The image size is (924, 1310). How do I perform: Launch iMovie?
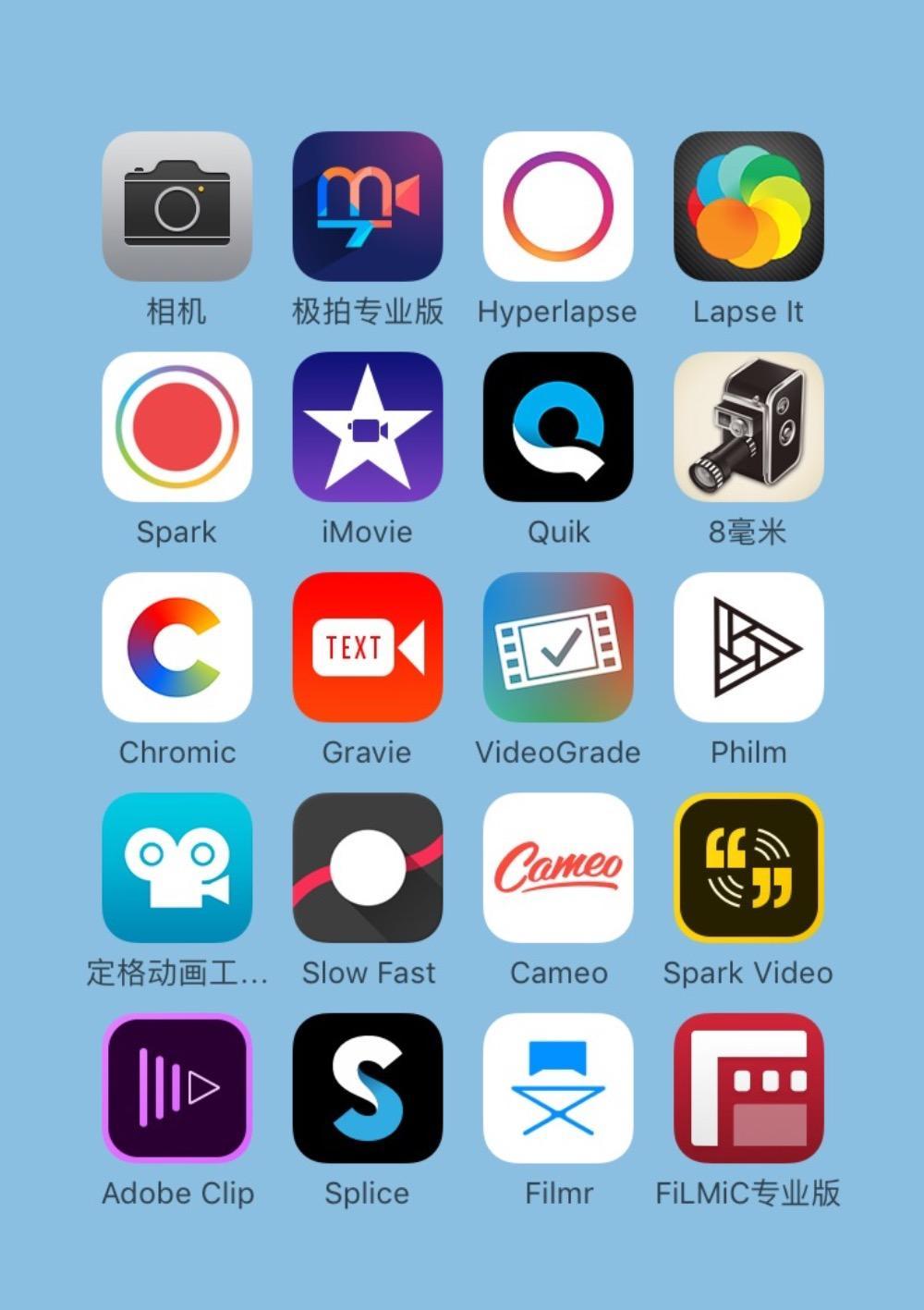368,426
